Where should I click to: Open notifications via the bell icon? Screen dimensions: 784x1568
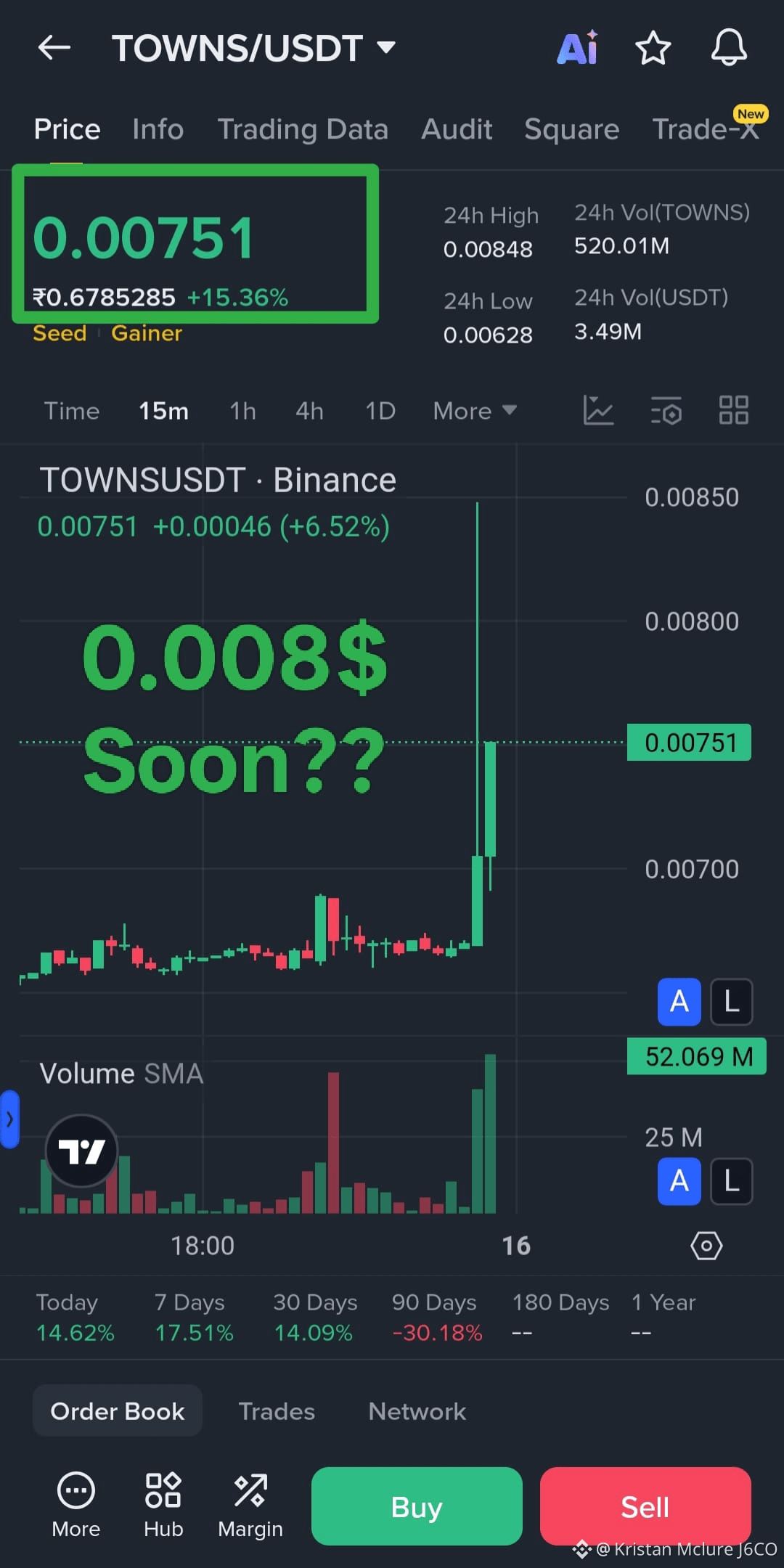point(729,48)
